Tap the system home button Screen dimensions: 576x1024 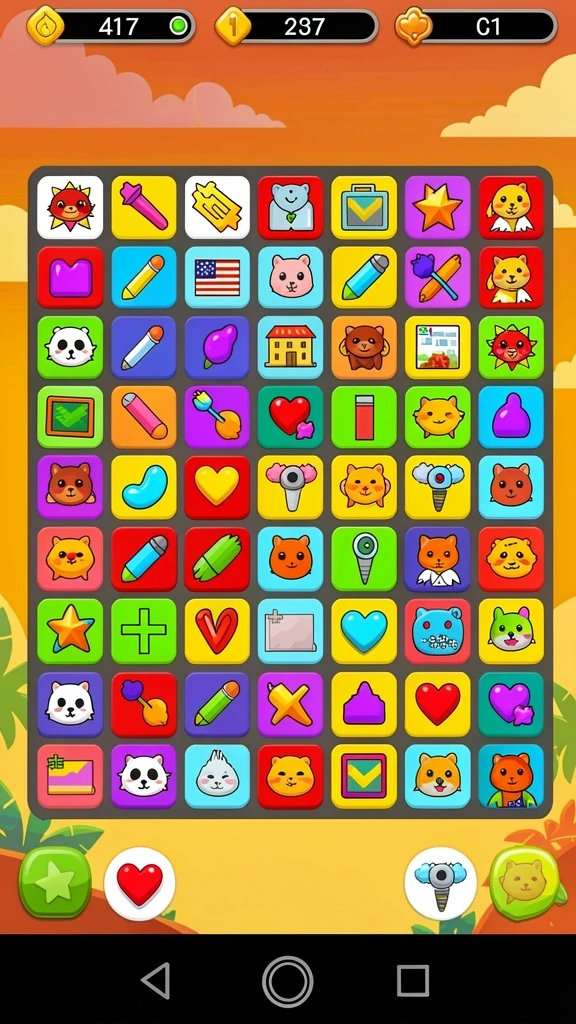(288, 981)
